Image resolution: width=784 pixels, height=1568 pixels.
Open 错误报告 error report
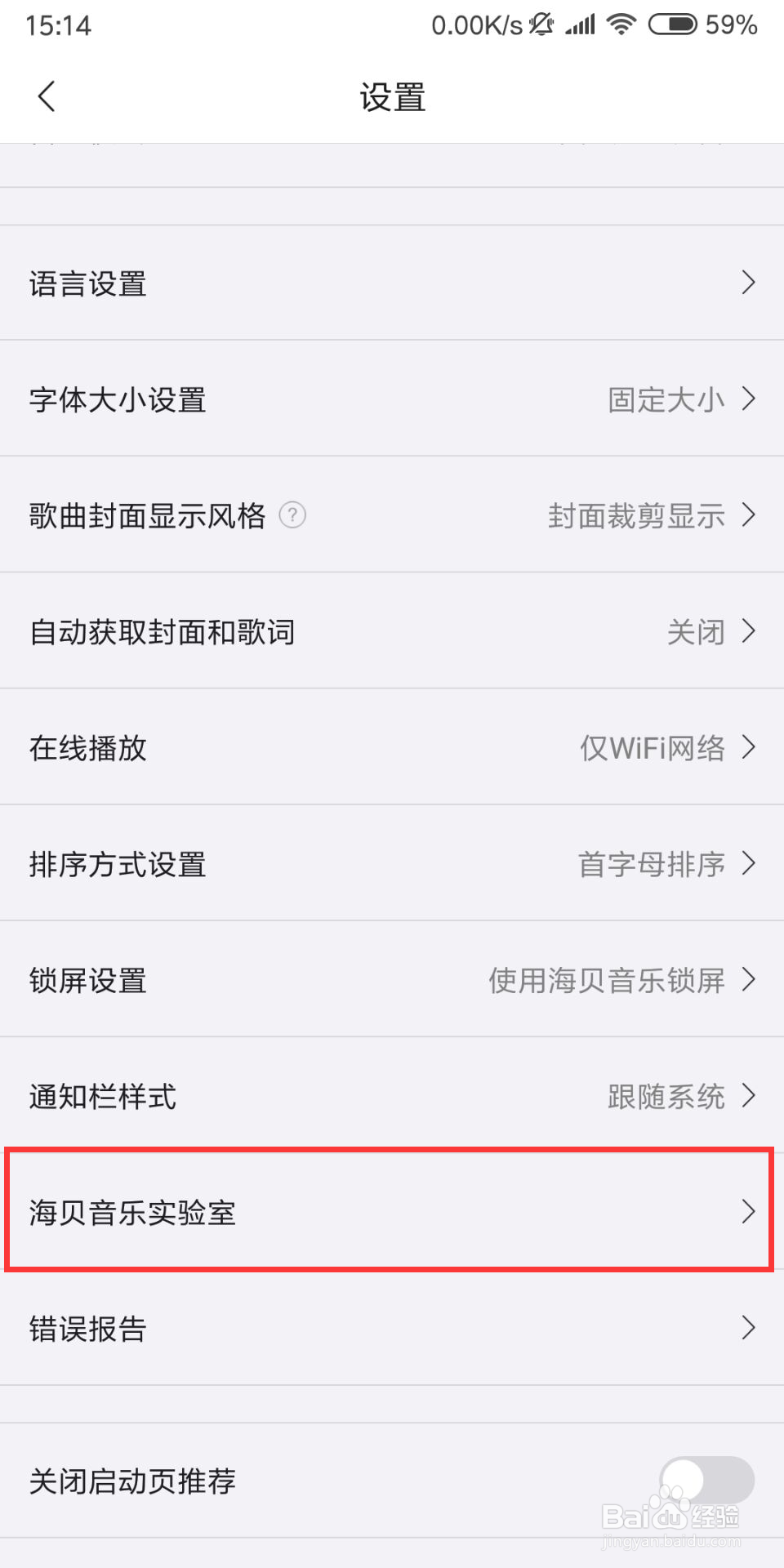pos(392,1330)
